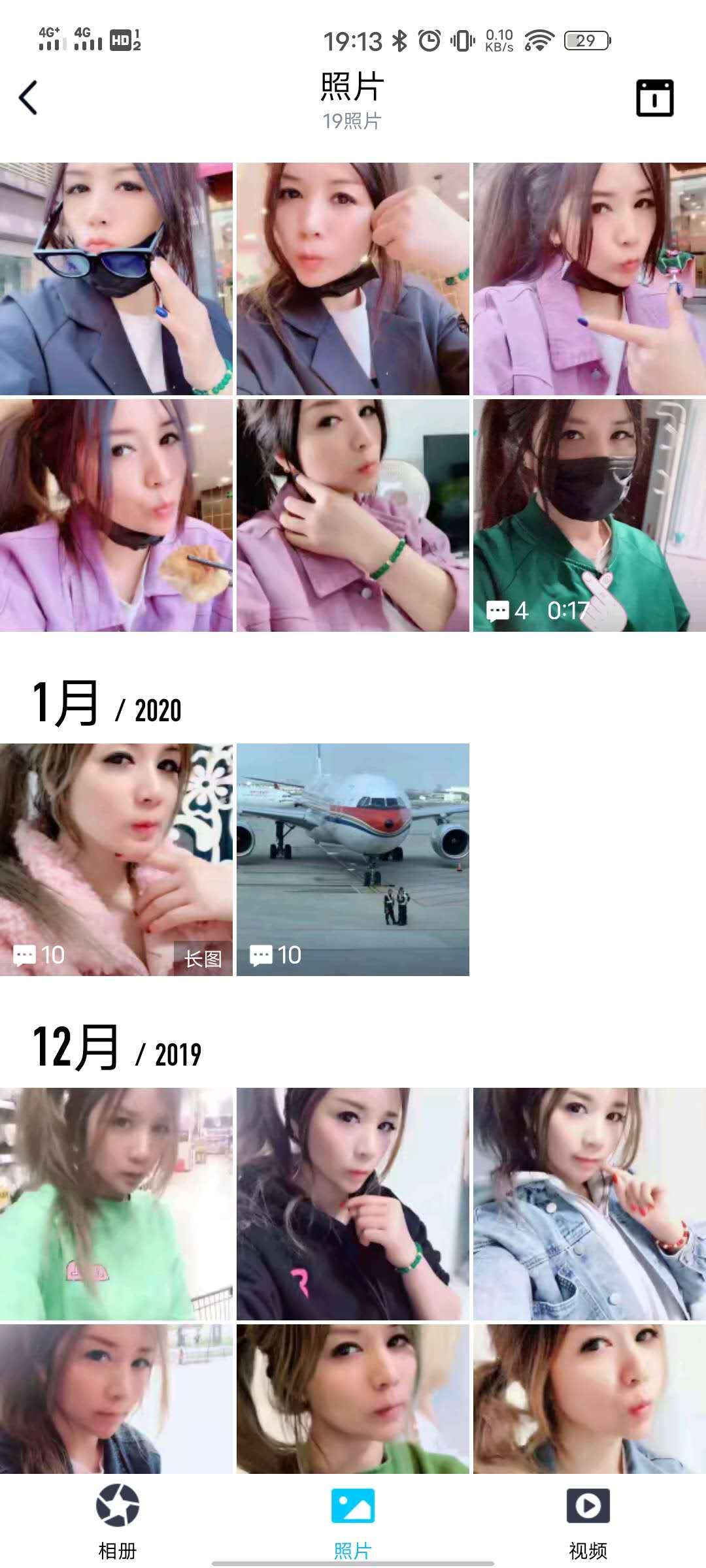Tap the back arrow to exit photos
Viewport: 706px width, 1568px height.
point(27,97)
